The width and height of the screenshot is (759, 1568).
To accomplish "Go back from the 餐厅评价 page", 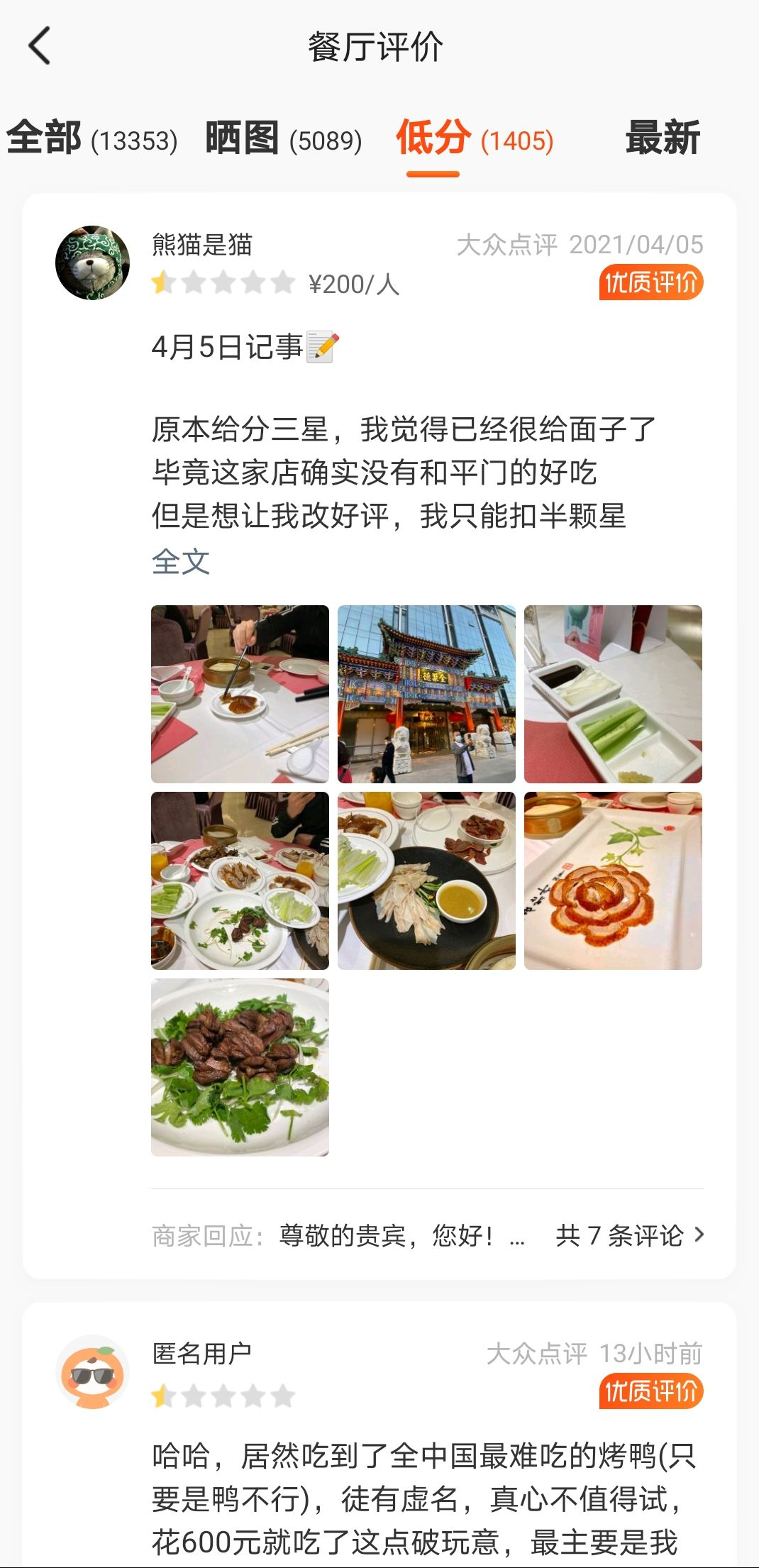I will [x=40, y=46].
